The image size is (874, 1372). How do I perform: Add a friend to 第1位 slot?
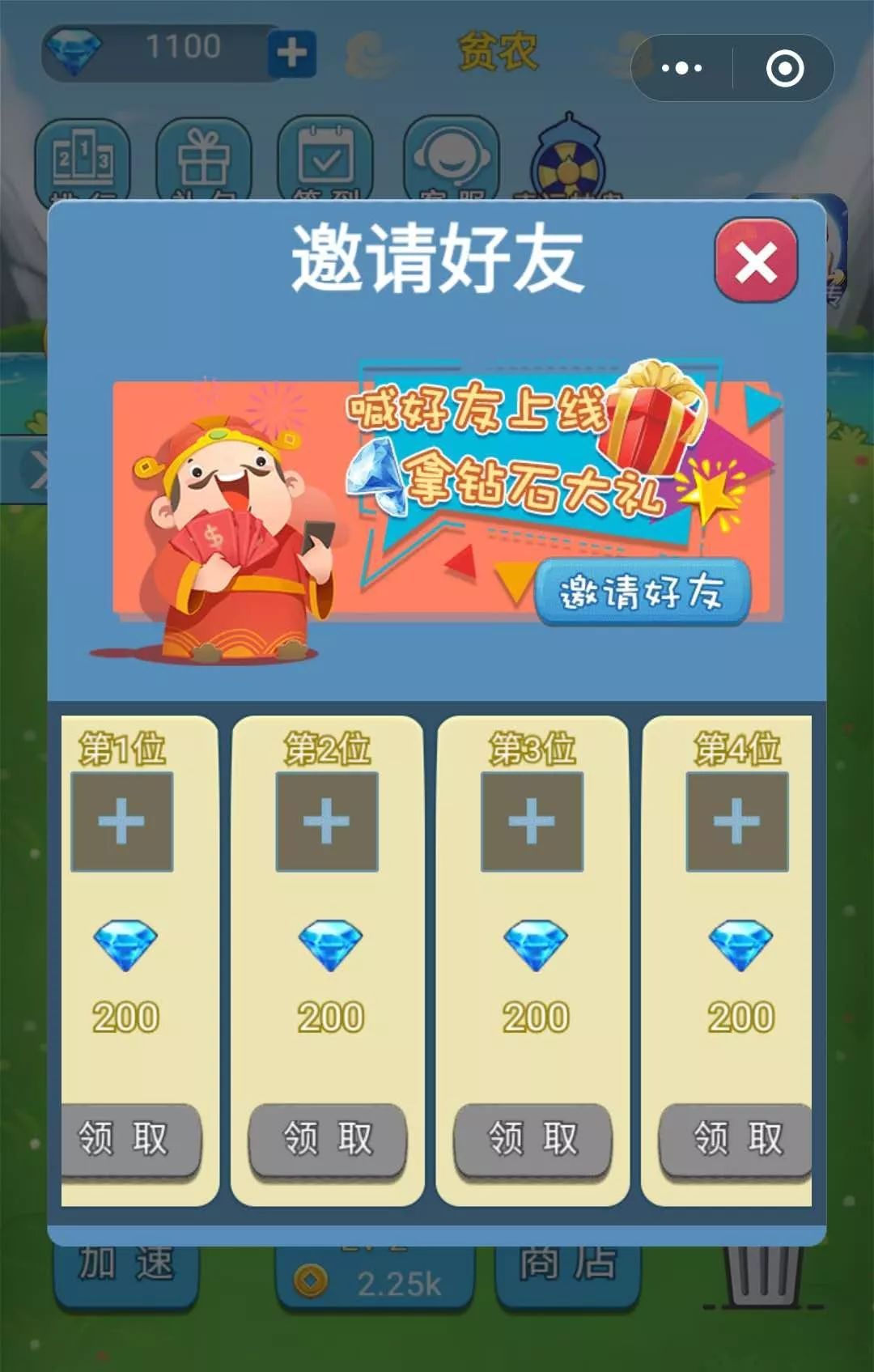122,822
